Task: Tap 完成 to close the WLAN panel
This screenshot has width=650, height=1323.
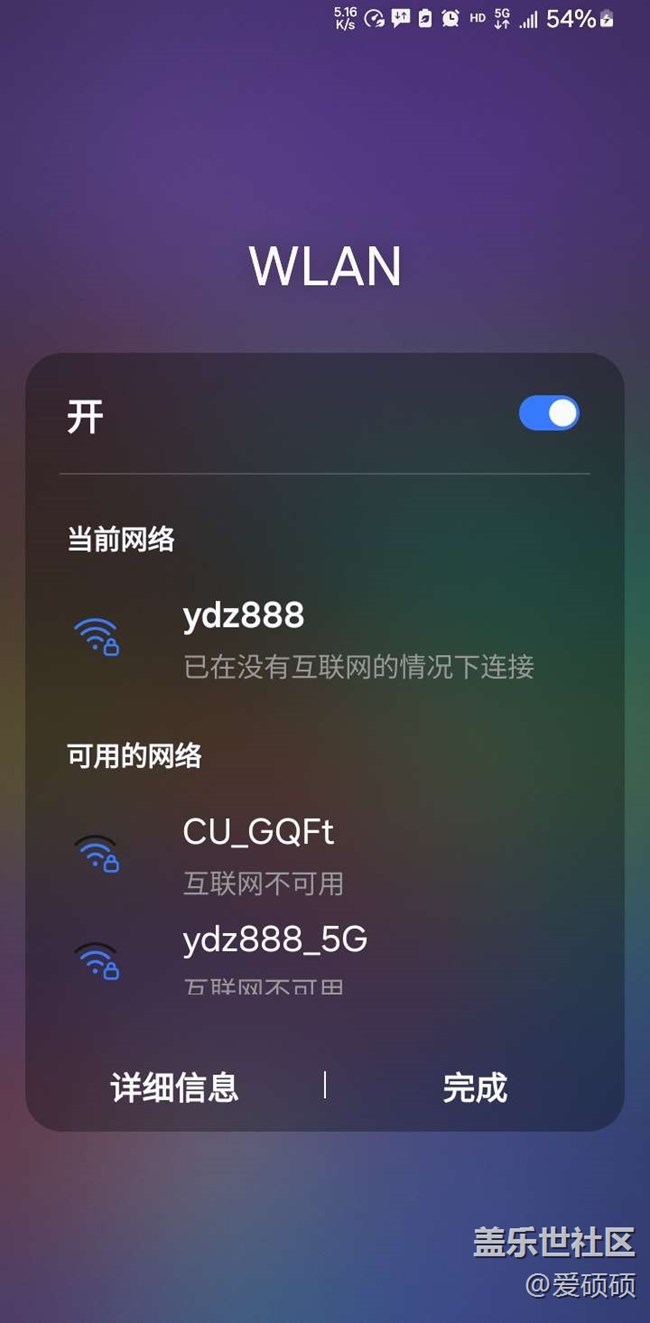Action: click(475, 1087)
